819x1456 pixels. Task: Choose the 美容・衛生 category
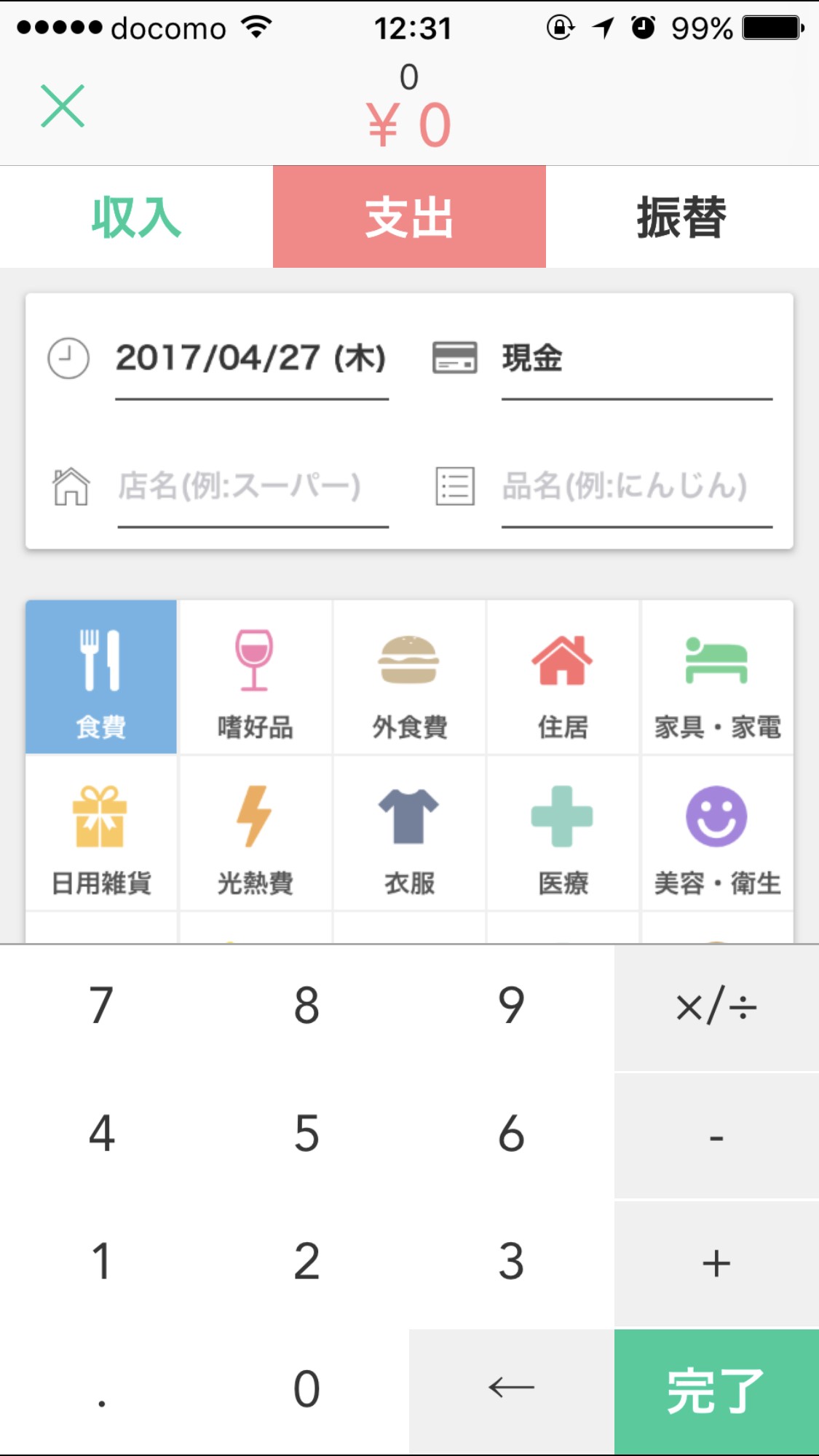[717, 834]
